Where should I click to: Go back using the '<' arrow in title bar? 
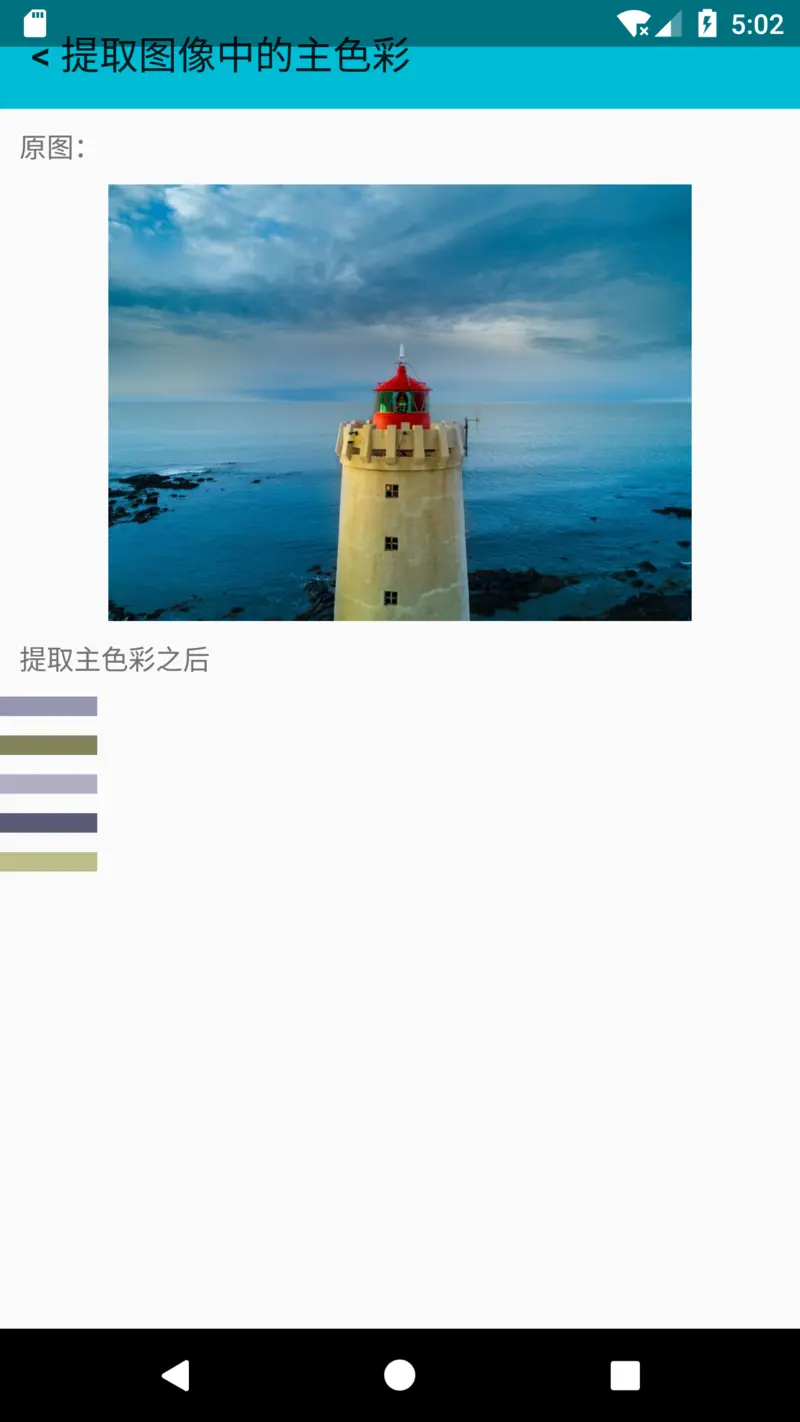point(40,58)
